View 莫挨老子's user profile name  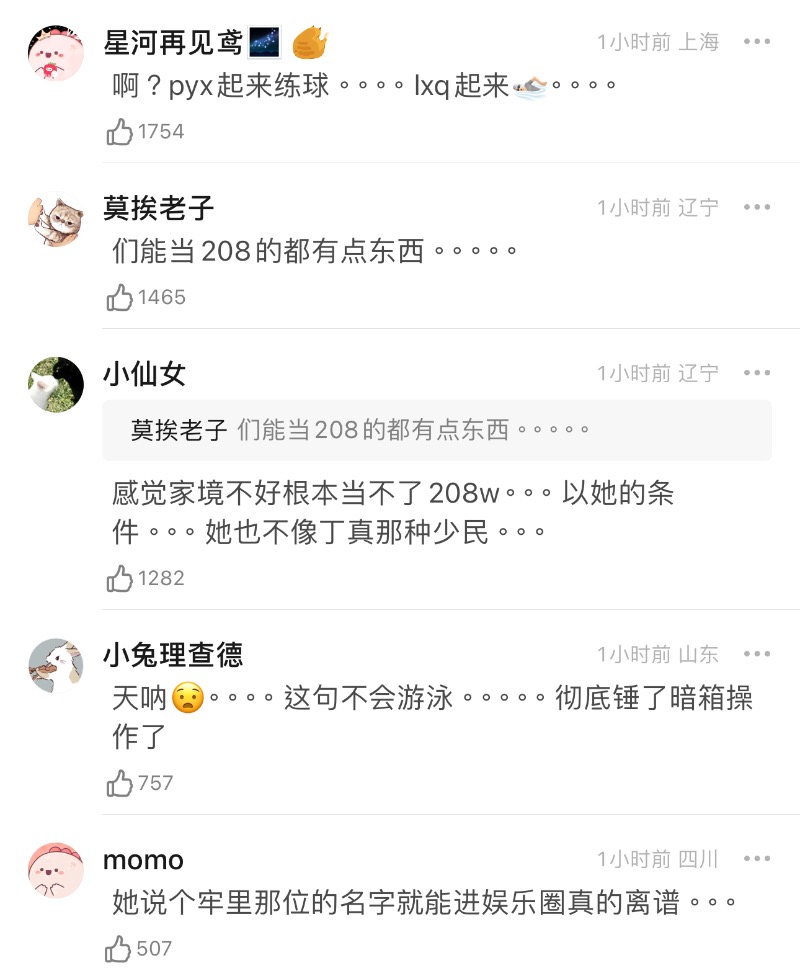[158, 208]
